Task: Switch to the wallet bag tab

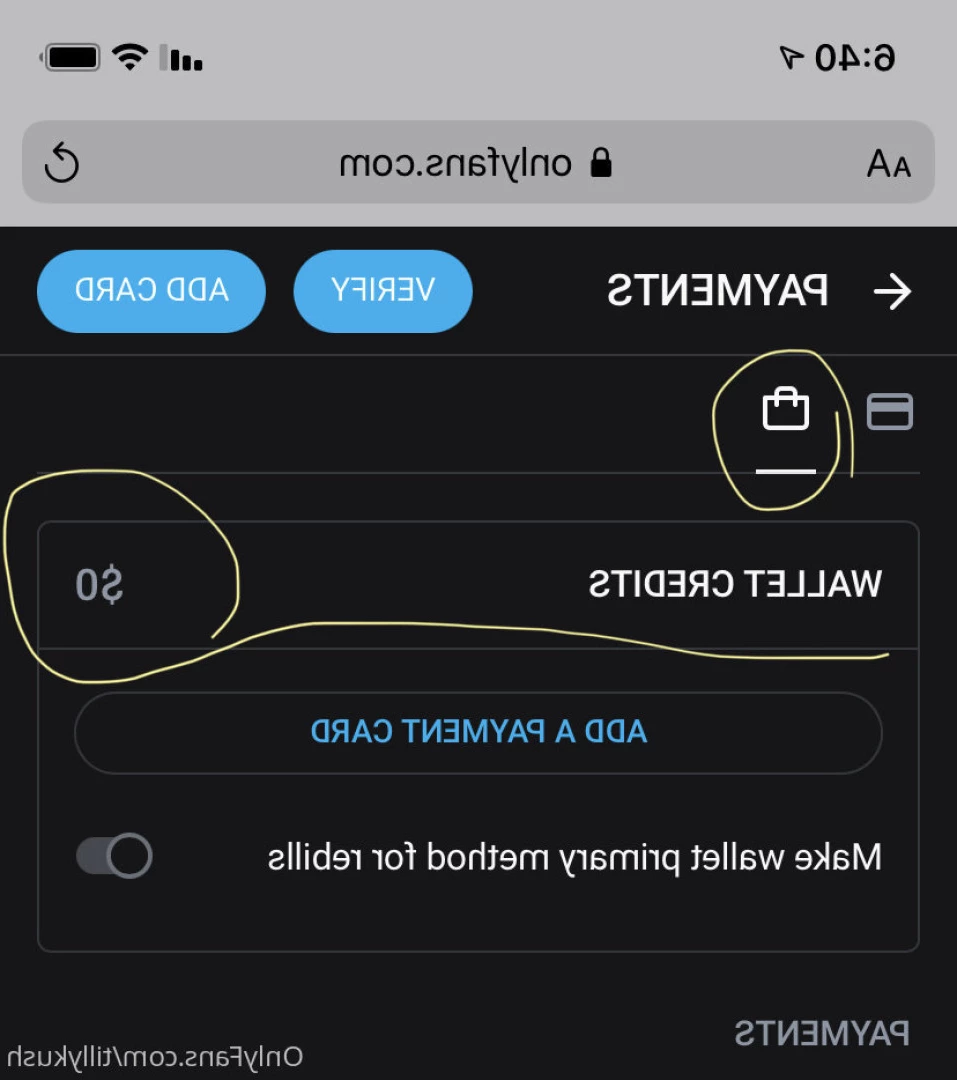Action: click(785, 411)
